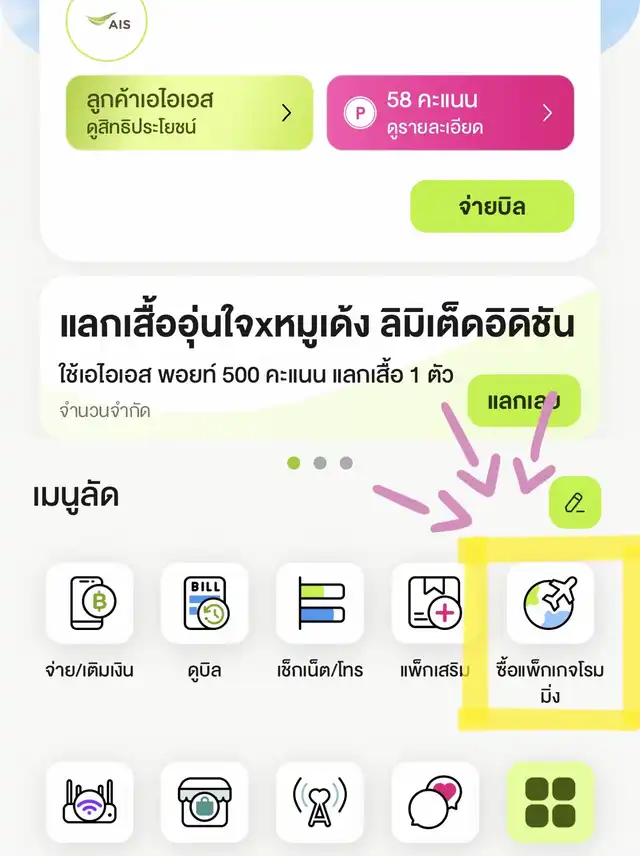Edit the เมนูลัด shortcuts with pencil icon

[574, 503]
